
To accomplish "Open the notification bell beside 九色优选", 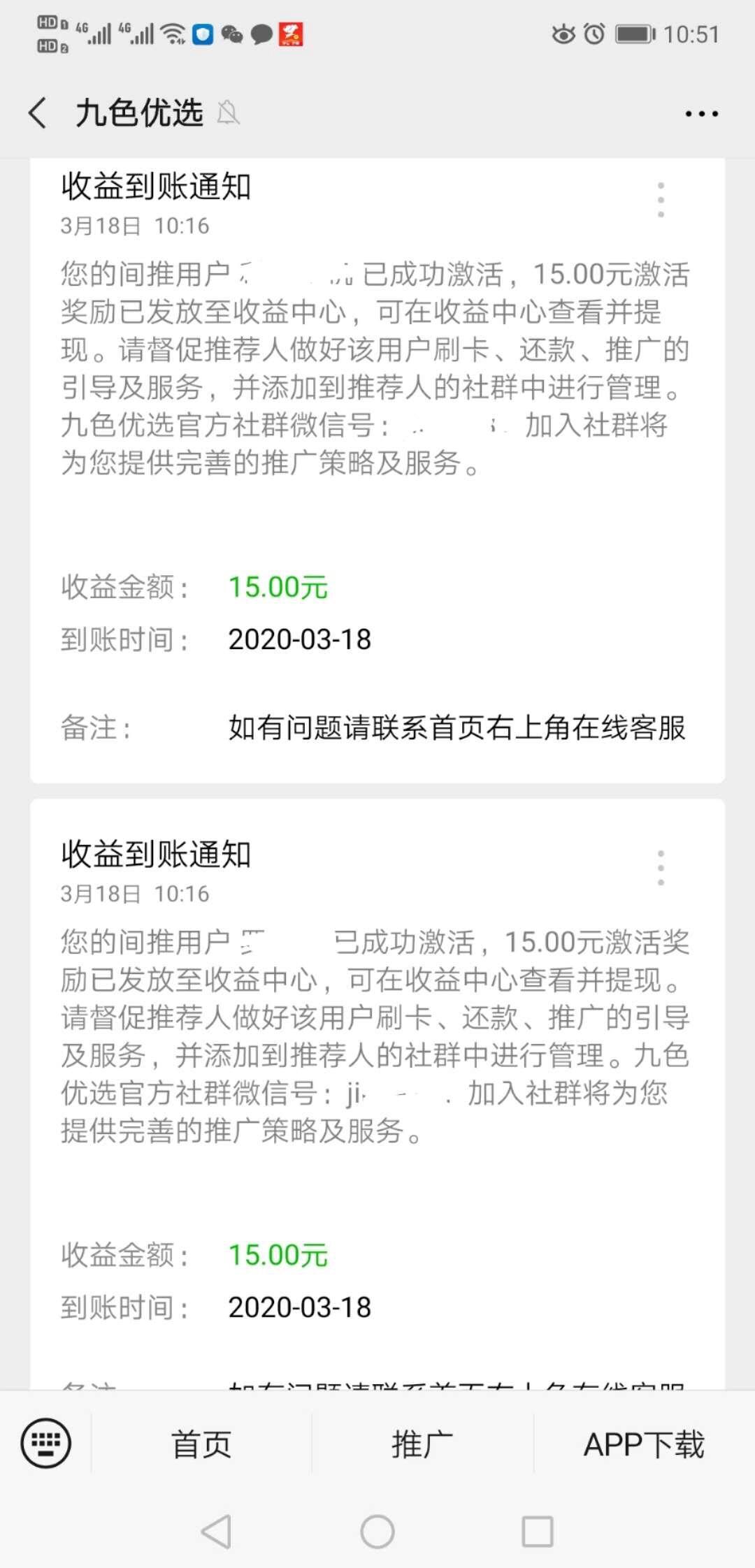I will tap(228, 112).
